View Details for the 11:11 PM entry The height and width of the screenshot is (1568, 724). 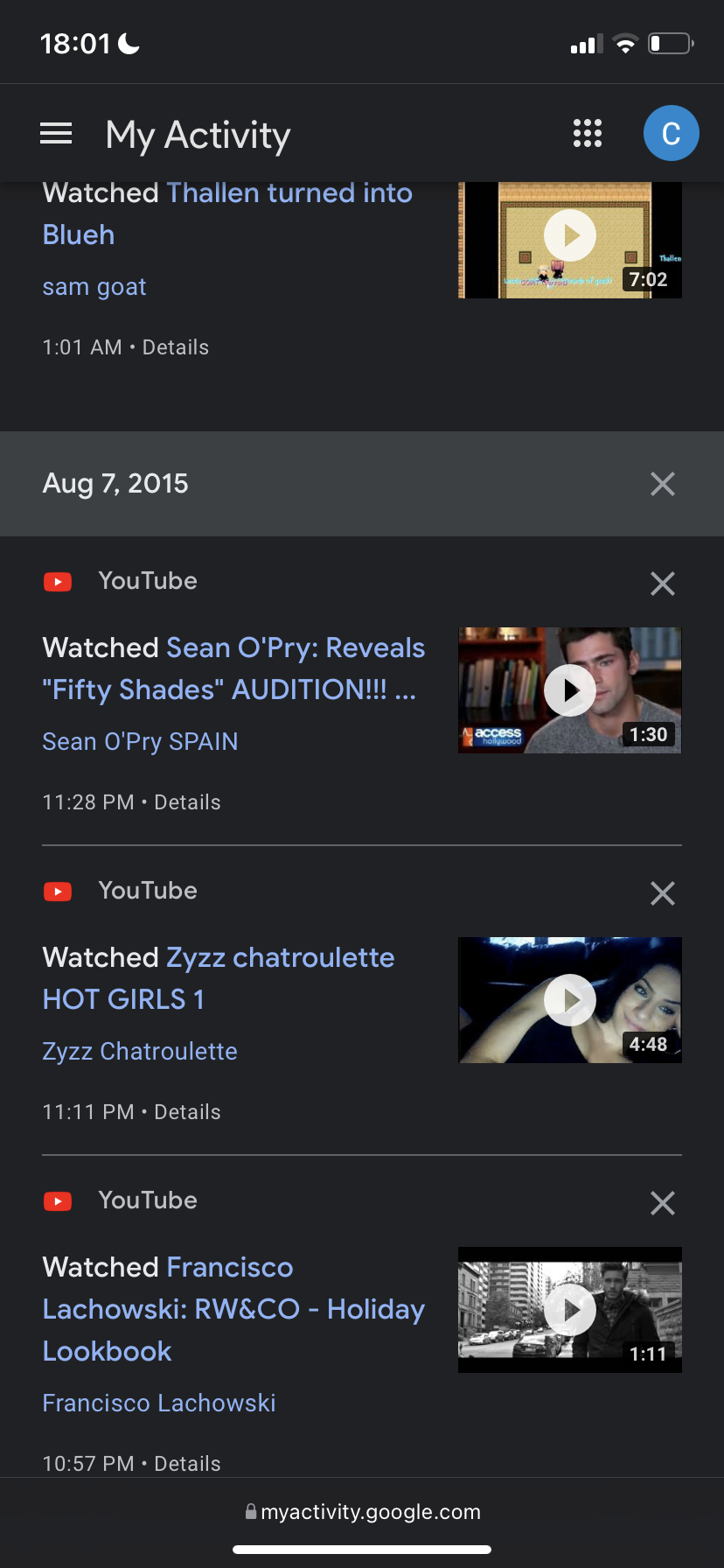(187, 1112)
